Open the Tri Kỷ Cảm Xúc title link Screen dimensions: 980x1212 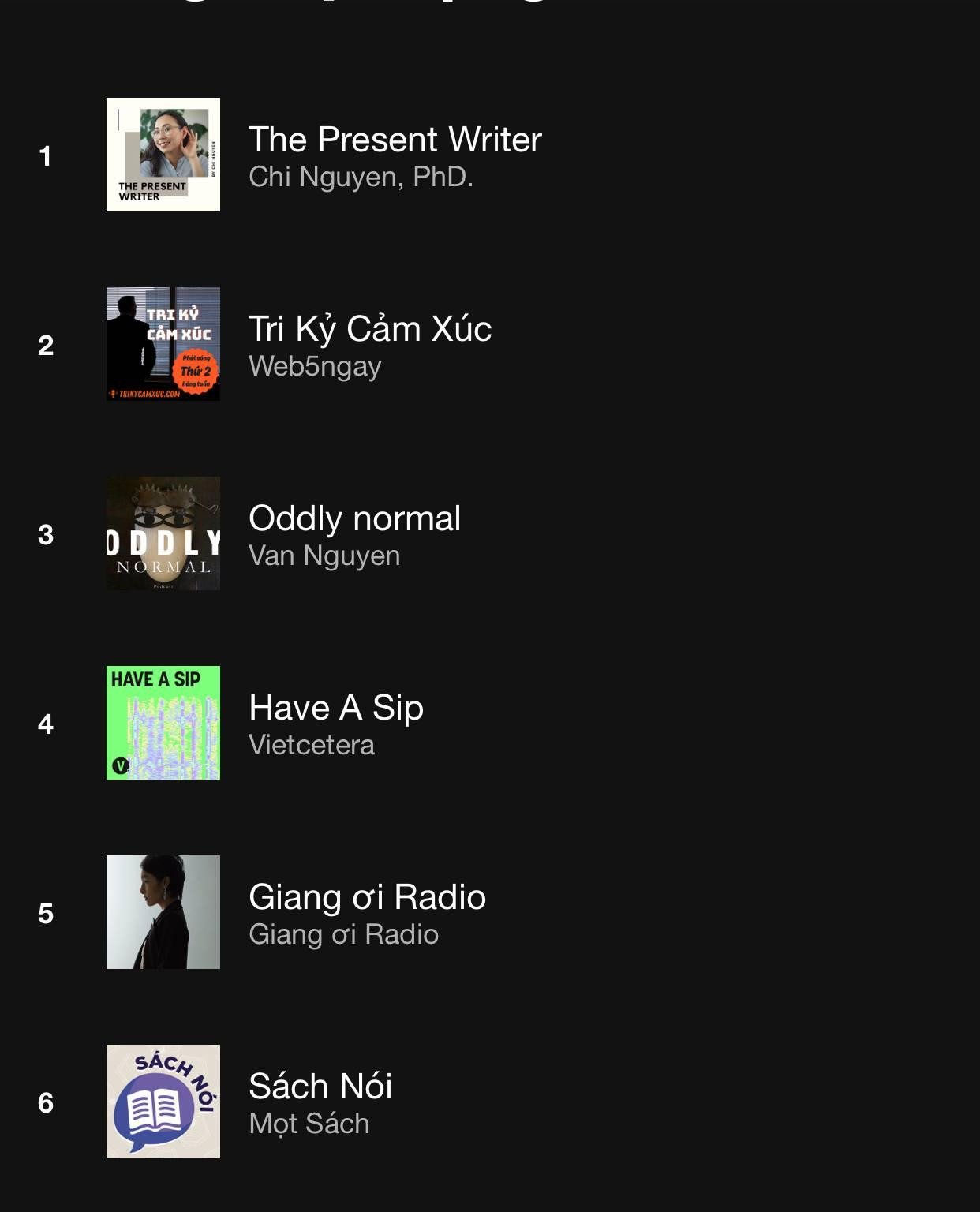coord(369,328)
